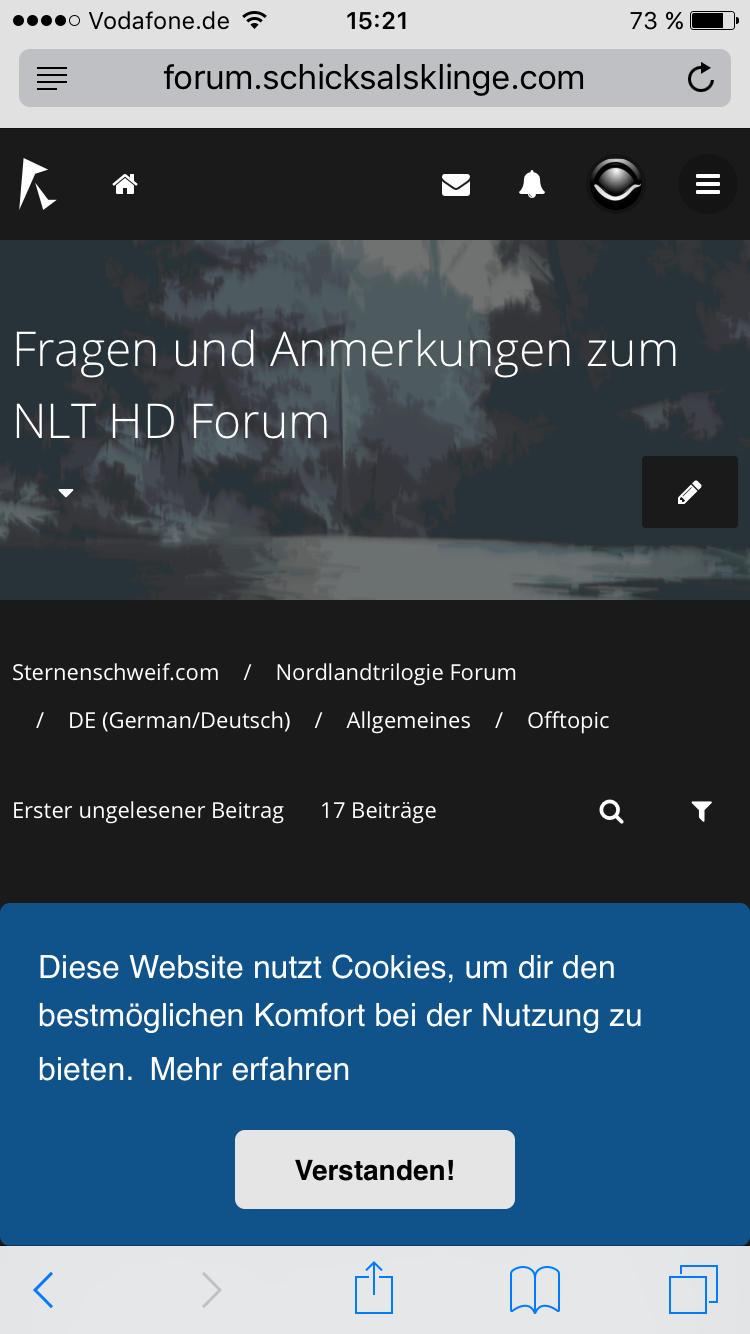
Task: Open the Mehr erfahren cookie link
Action: coord(250,1069)
